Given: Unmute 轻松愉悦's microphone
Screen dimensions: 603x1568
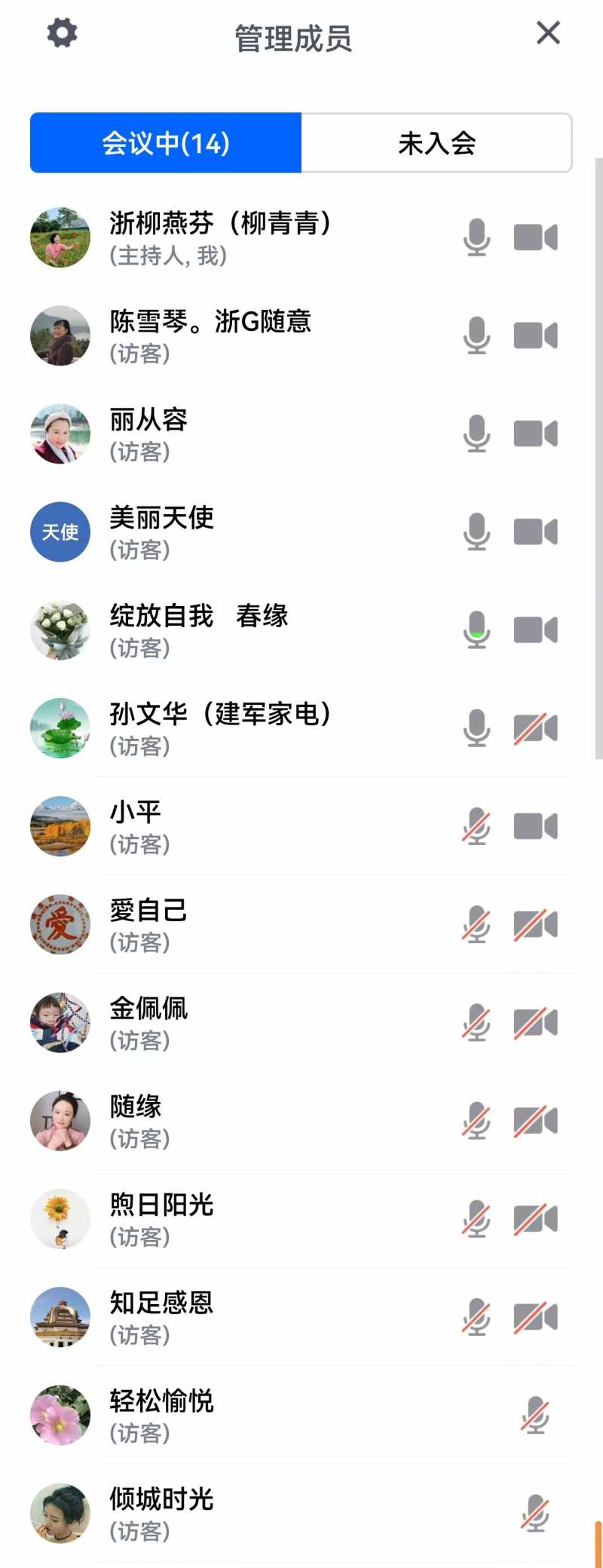Looking at the screenshot, I should (535, 1415).
